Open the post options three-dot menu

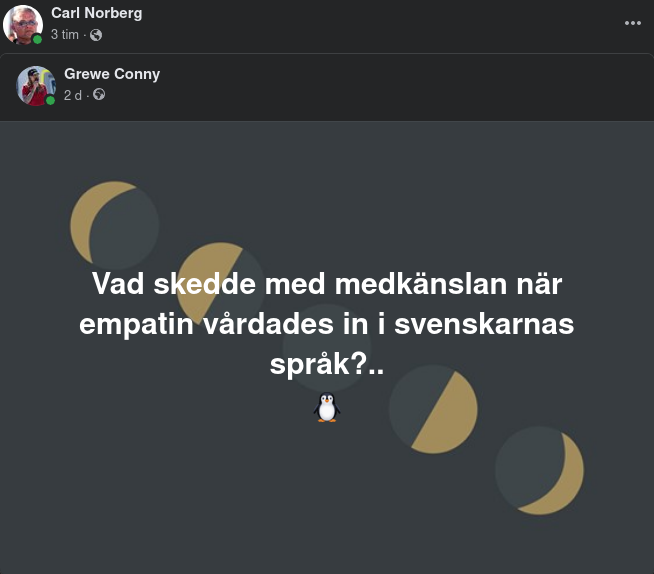[x=632, y=23]
